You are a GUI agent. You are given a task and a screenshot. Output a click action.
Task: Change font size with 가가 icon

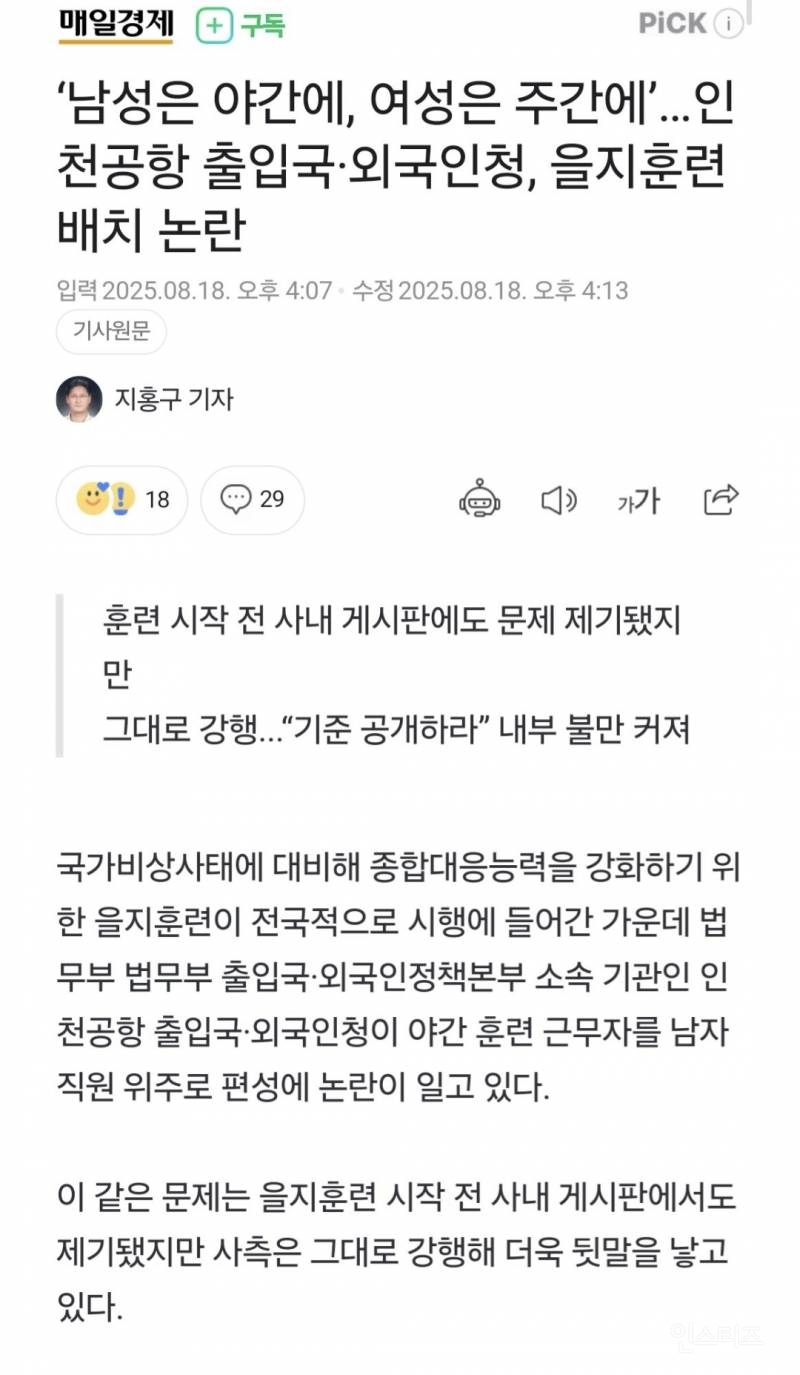(x=637, y=500)
